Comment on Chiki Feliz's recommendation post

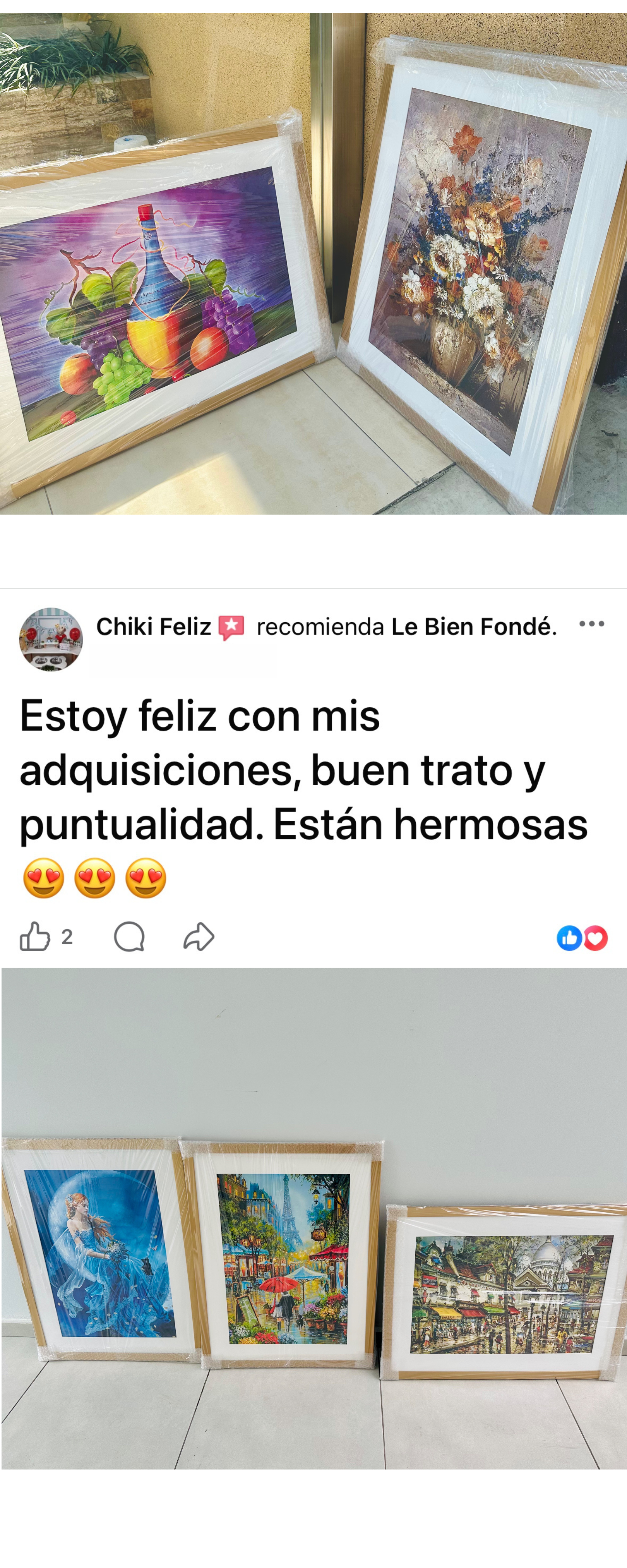click(x=129, y=937)
